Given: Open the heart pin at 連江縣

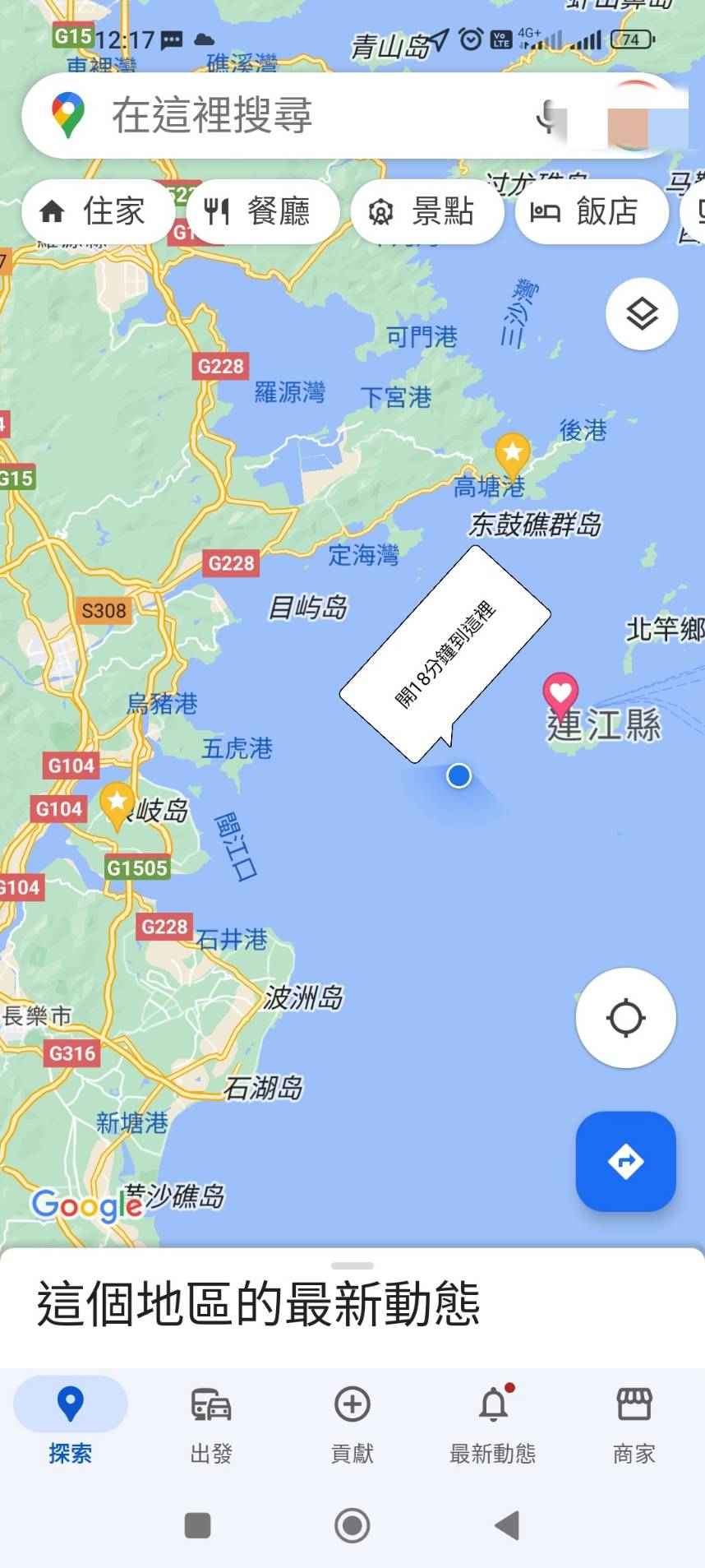Looking at the screenshot, I should click(560, 693).
